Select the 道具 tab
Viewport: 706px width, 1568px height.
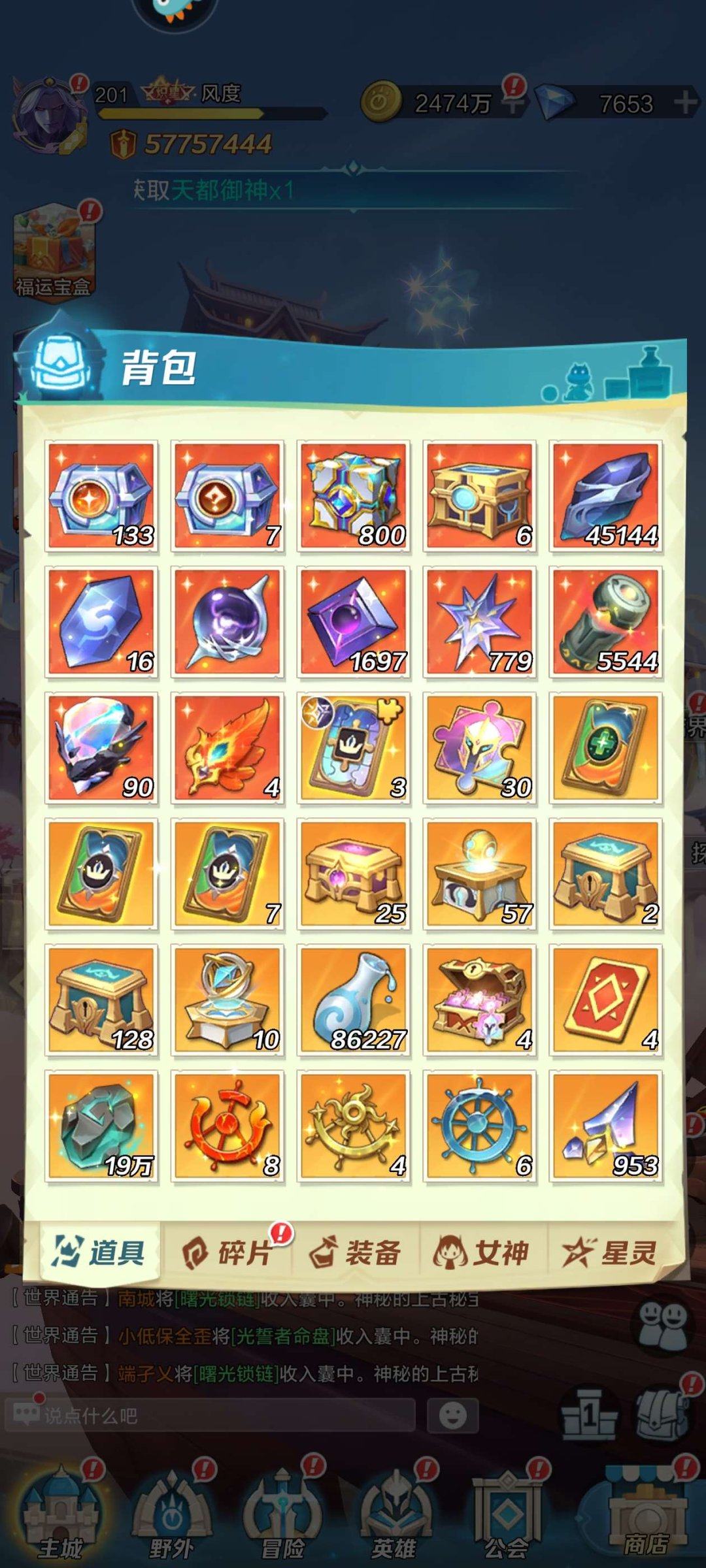[100, 1252]
